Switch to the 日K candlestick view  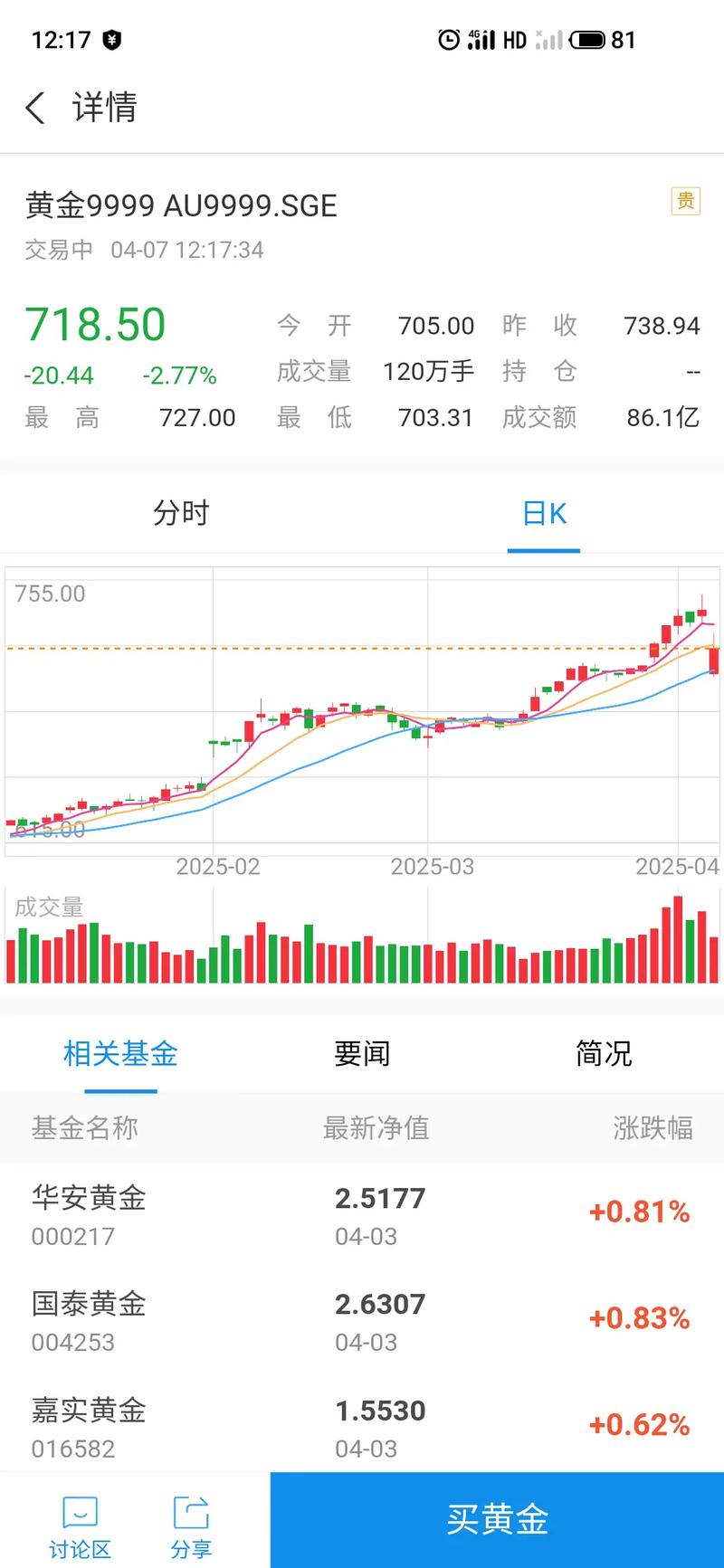(543, 513)
